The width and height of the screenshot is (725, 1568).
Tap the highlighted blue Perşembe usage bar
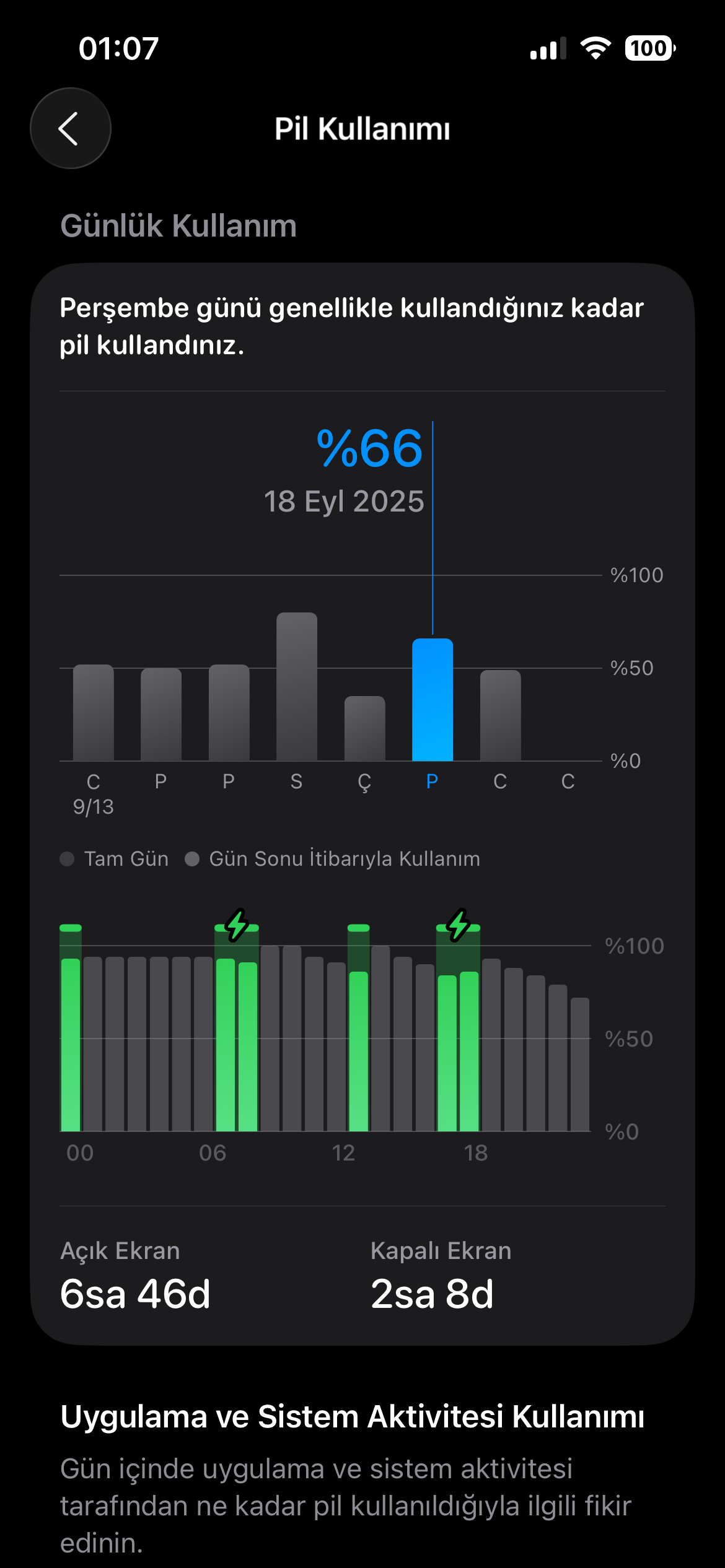433,699
